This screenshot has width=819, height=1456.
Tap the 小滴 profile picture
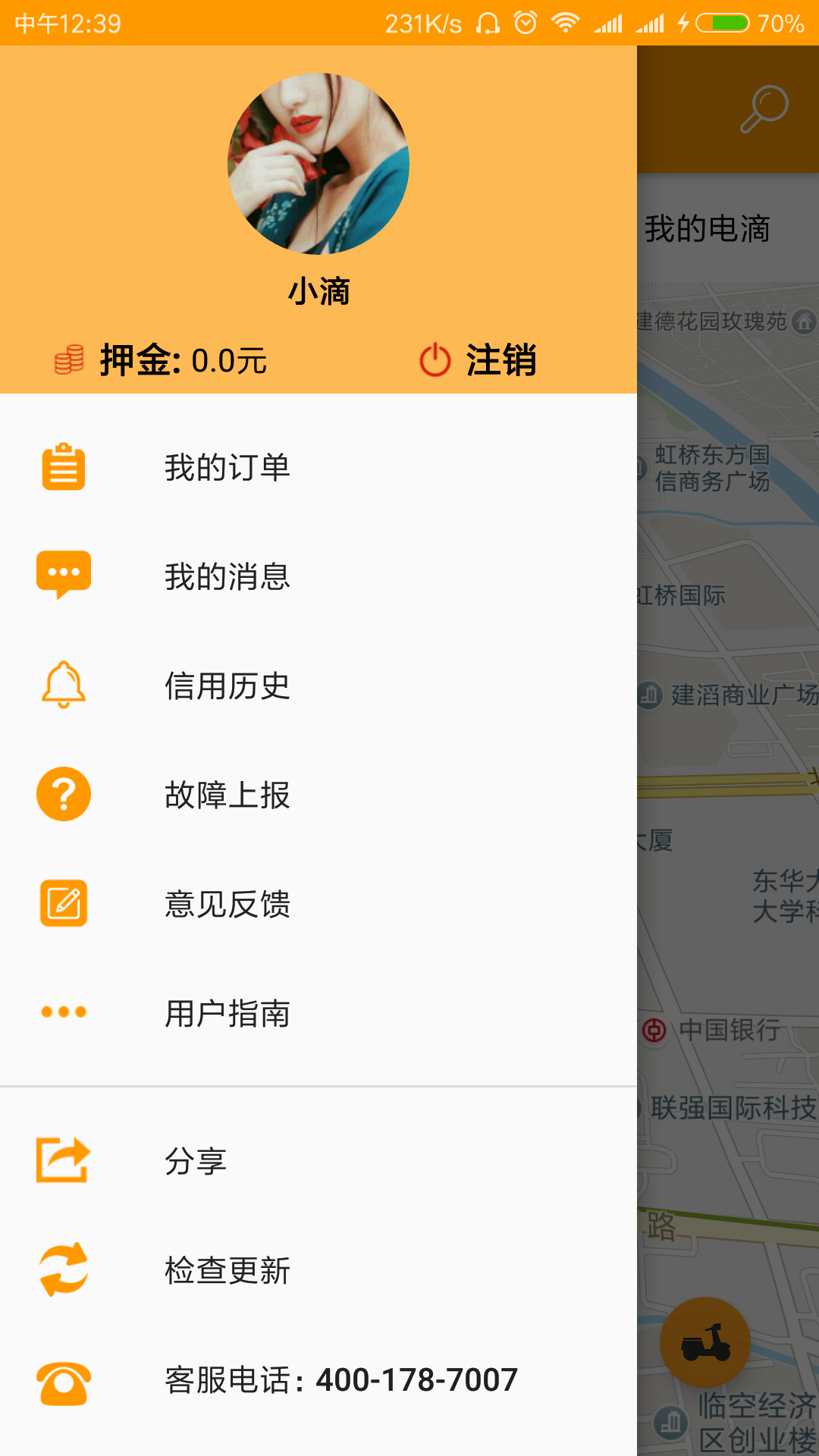click(318, 165)
